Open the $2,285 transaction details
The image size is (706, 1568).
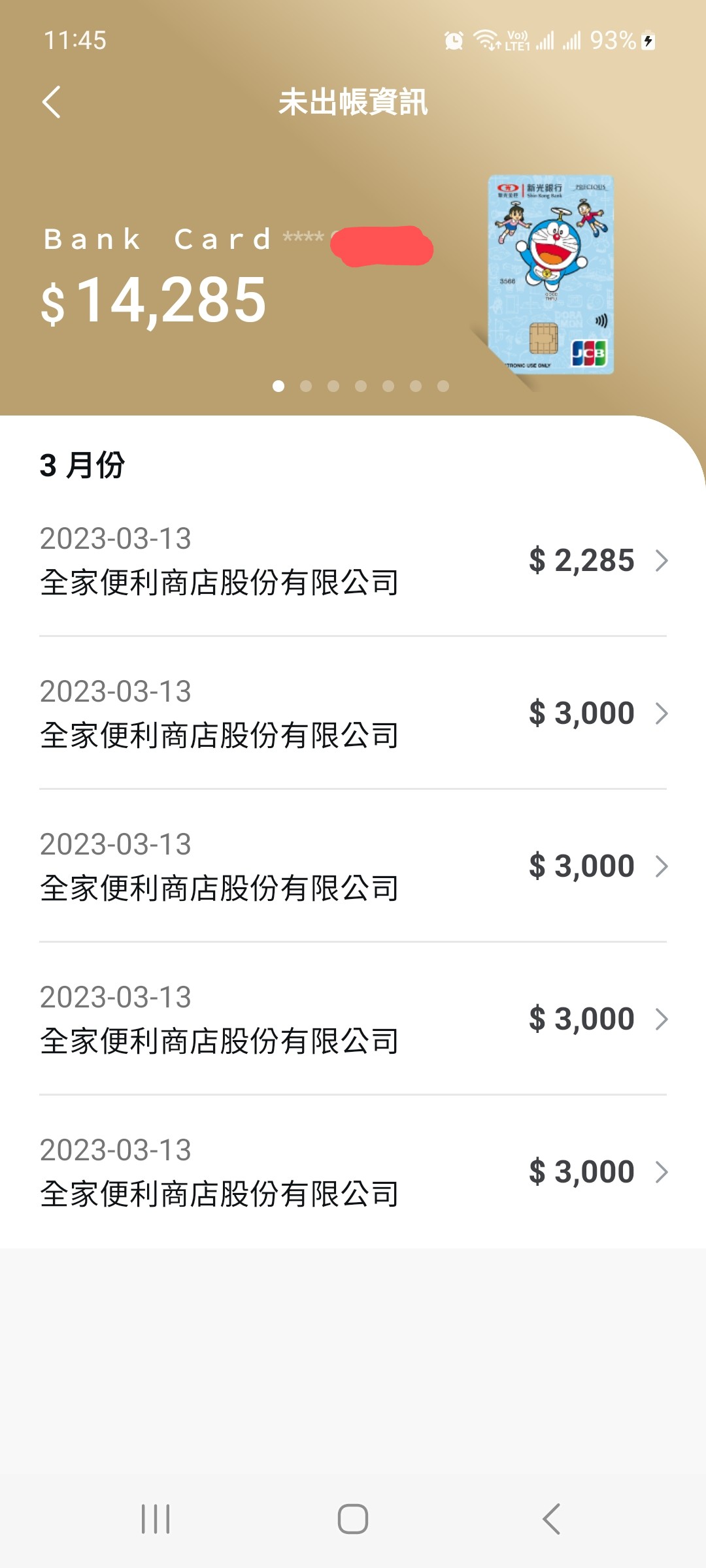[x=353, y=561]
